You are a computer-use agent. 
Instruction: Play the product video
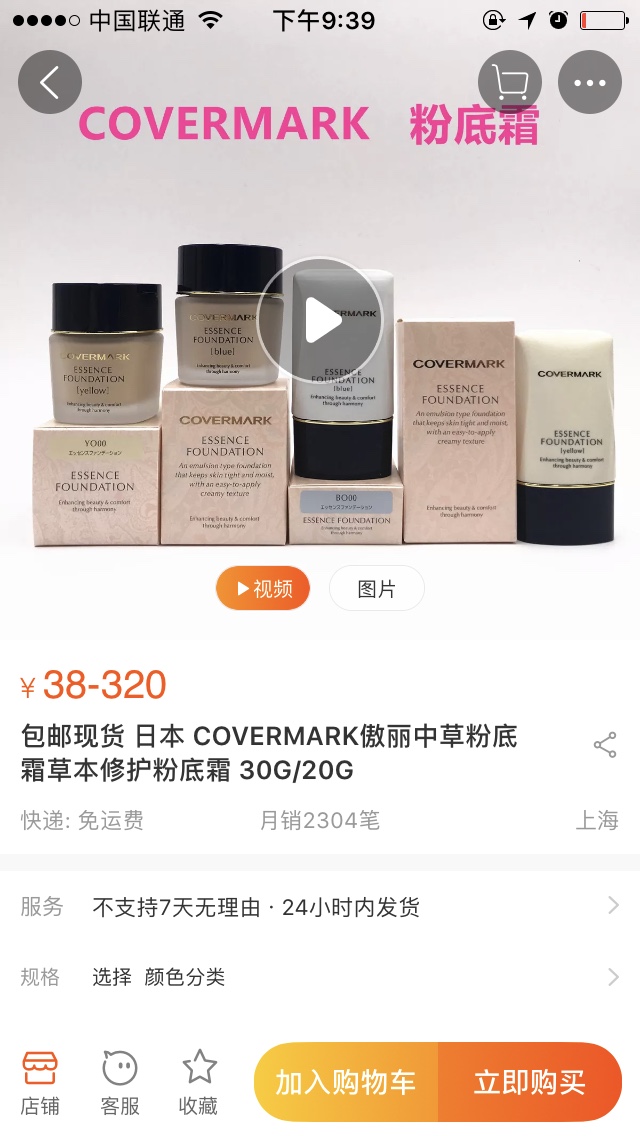[320, 320]
